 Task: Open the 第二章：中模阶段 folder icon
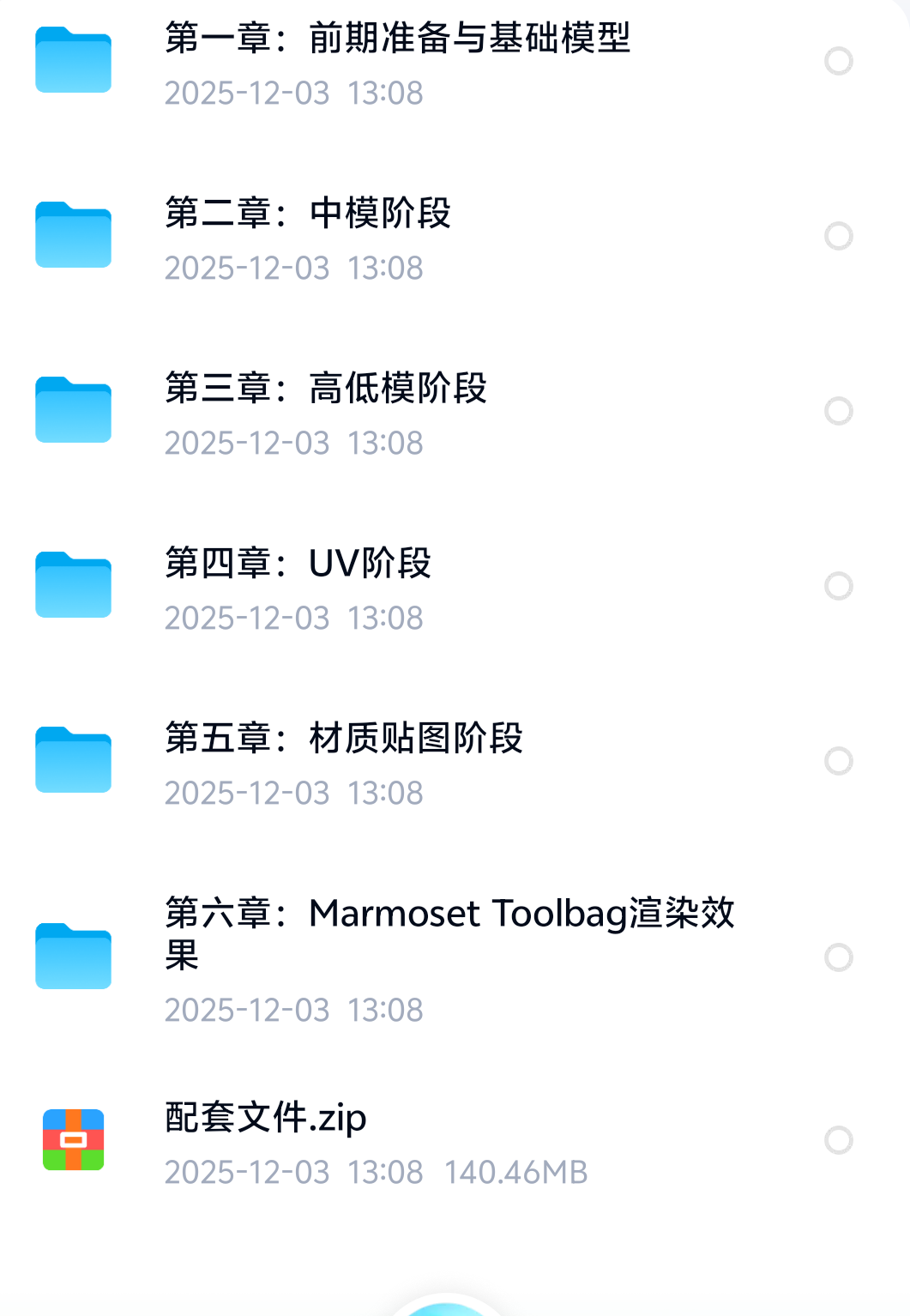pyautogui.click(x=73, y=235)
